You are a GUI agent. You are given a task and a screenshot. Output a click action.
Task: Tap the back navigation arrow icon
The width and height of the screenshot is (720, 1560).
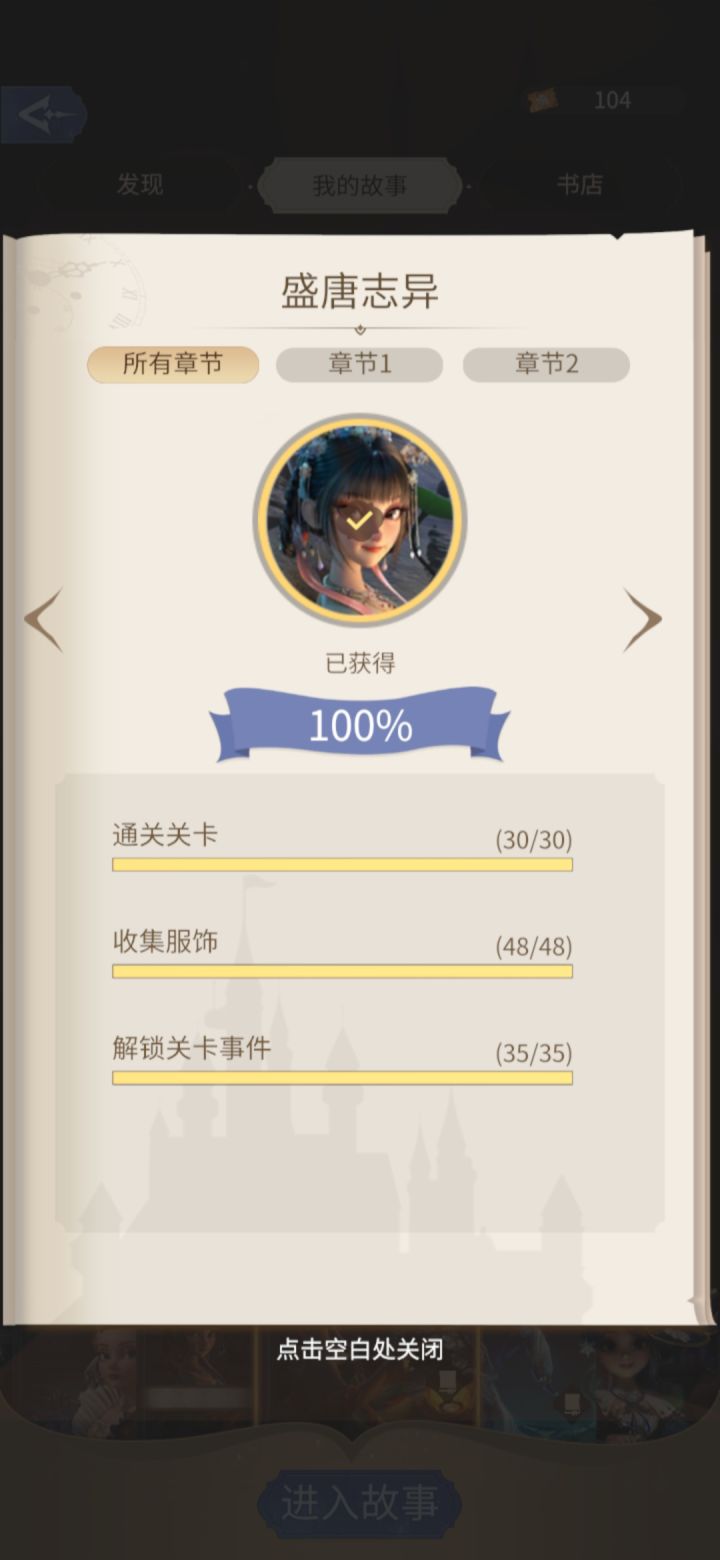[x=45, y=113]
